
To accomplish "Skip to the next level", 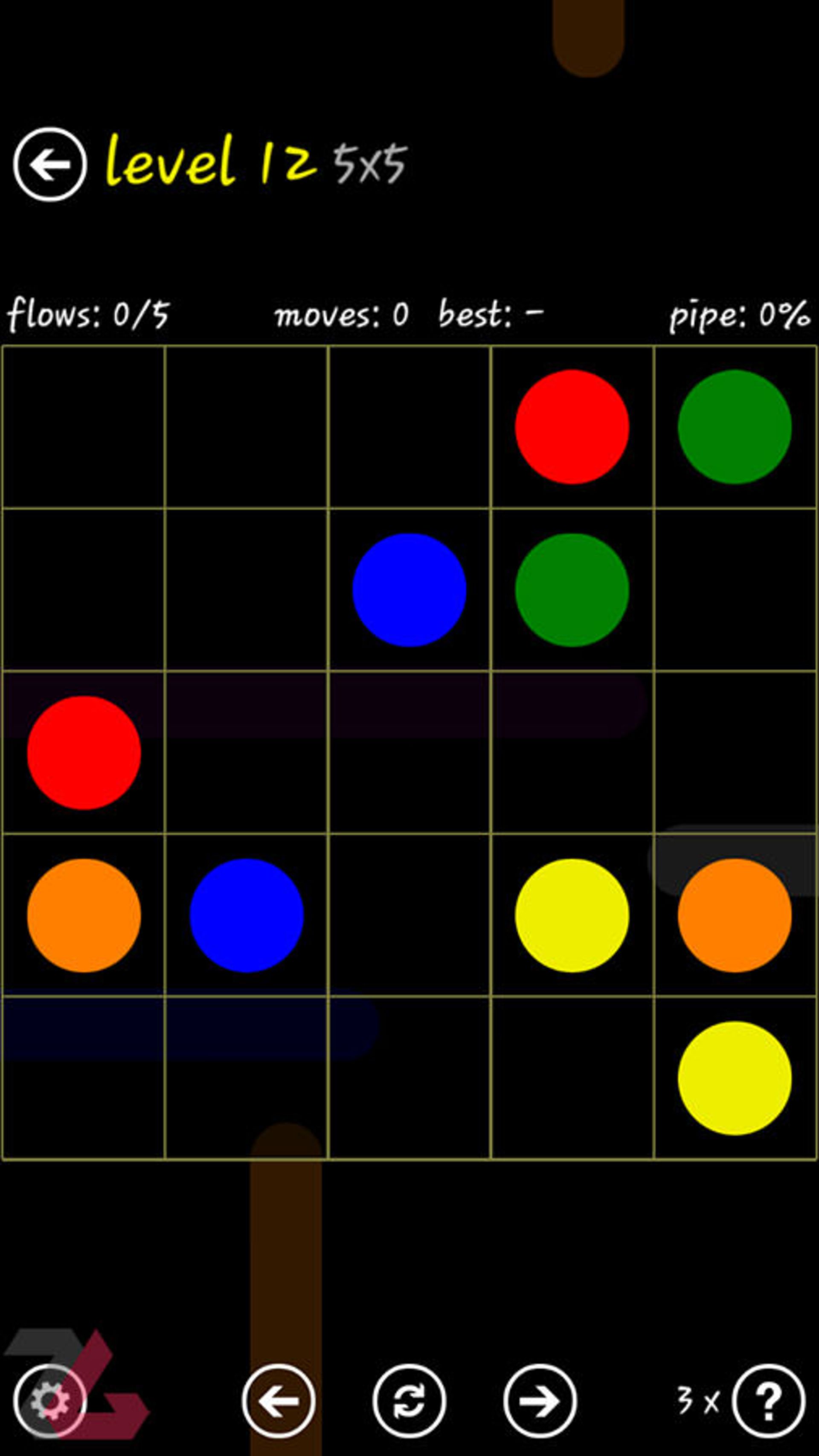I will (x=540, y=1400).
